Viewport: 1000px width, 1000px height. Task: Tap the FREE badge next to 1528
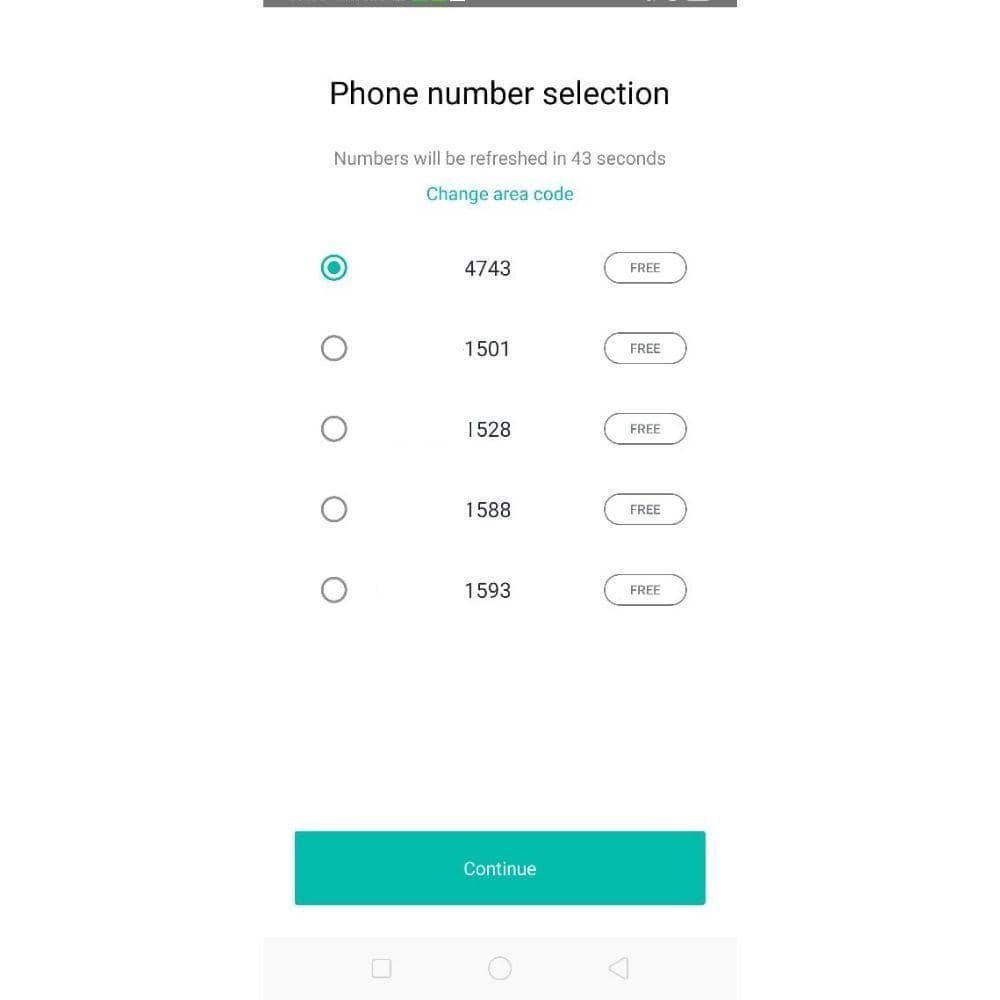click(x=645, y=429)
